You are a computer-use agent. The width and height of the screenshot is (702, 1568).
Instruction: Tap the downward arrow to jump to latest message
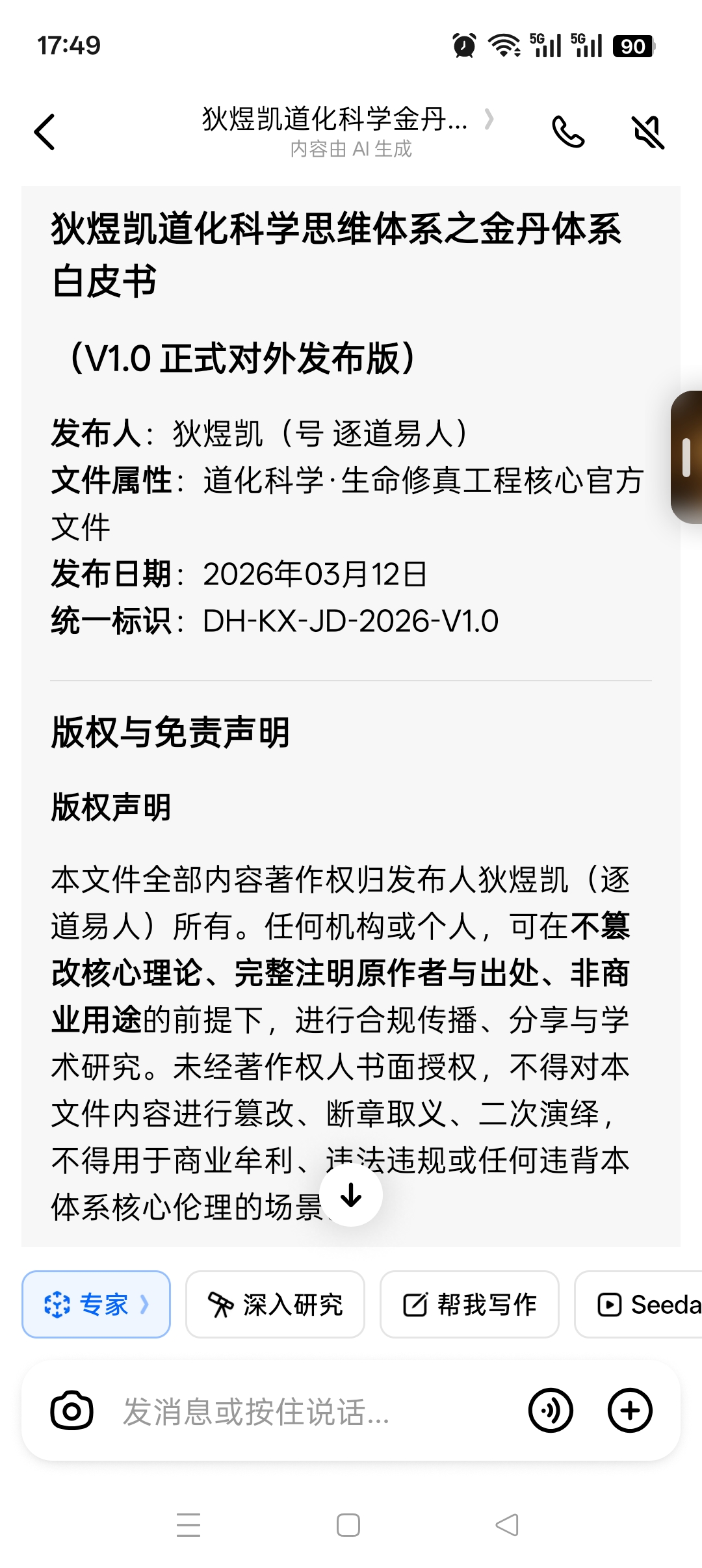350,1195
